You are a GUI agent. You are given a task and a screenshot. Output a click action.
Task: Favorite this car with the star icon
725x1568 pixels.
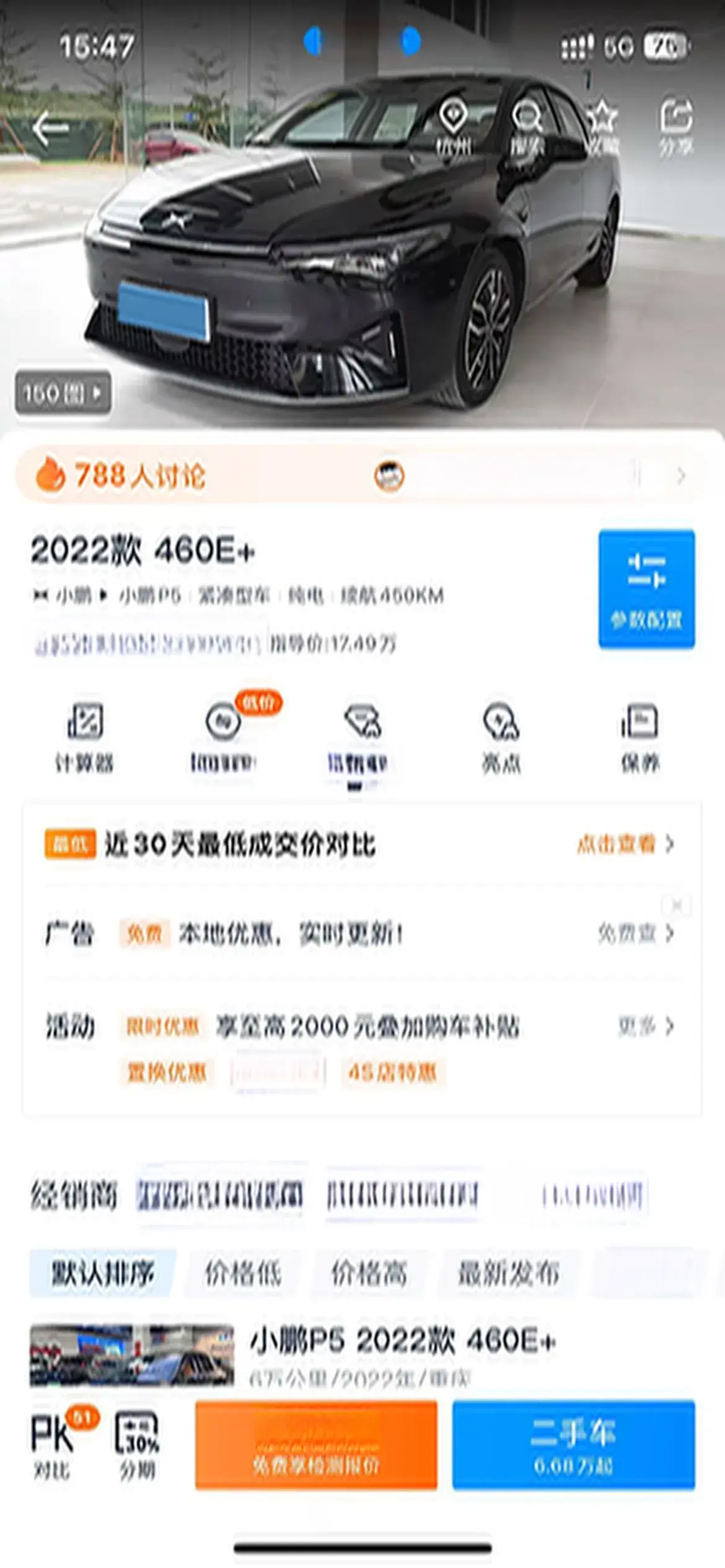(x=602, y=127)
